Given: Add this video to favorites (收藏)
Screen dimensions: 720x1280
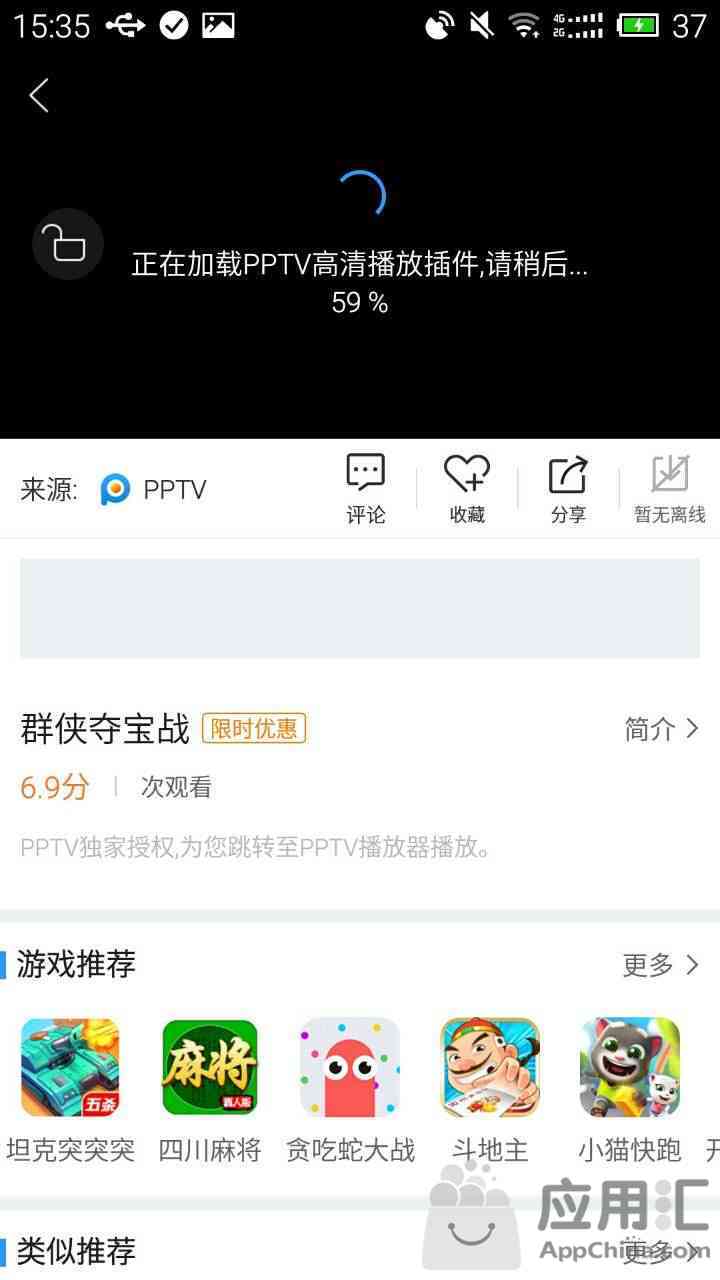Looking at the screenshot, I should [x=467, y=488].
